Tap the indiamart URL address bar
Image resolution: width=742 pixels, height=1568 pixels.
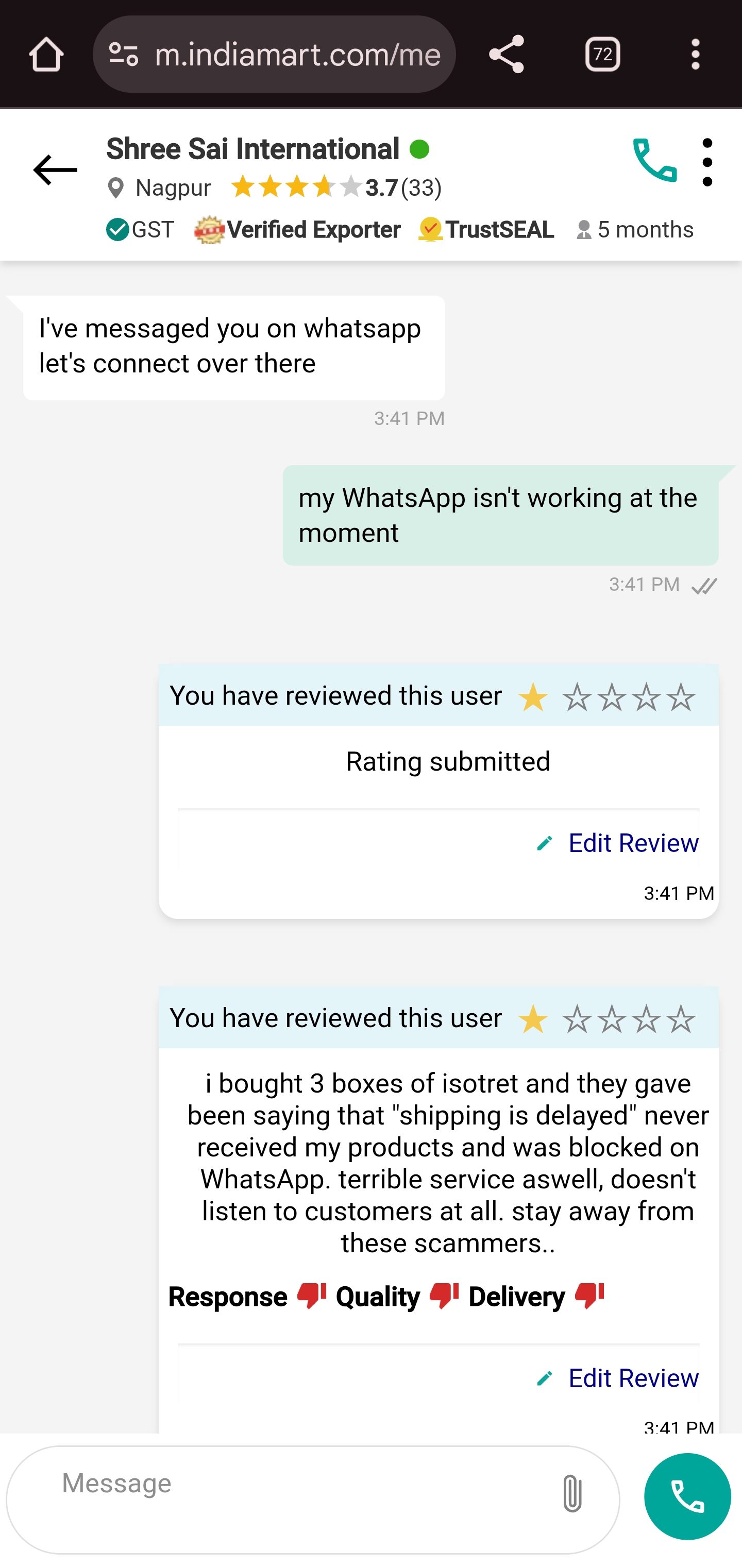click(296, 55)
